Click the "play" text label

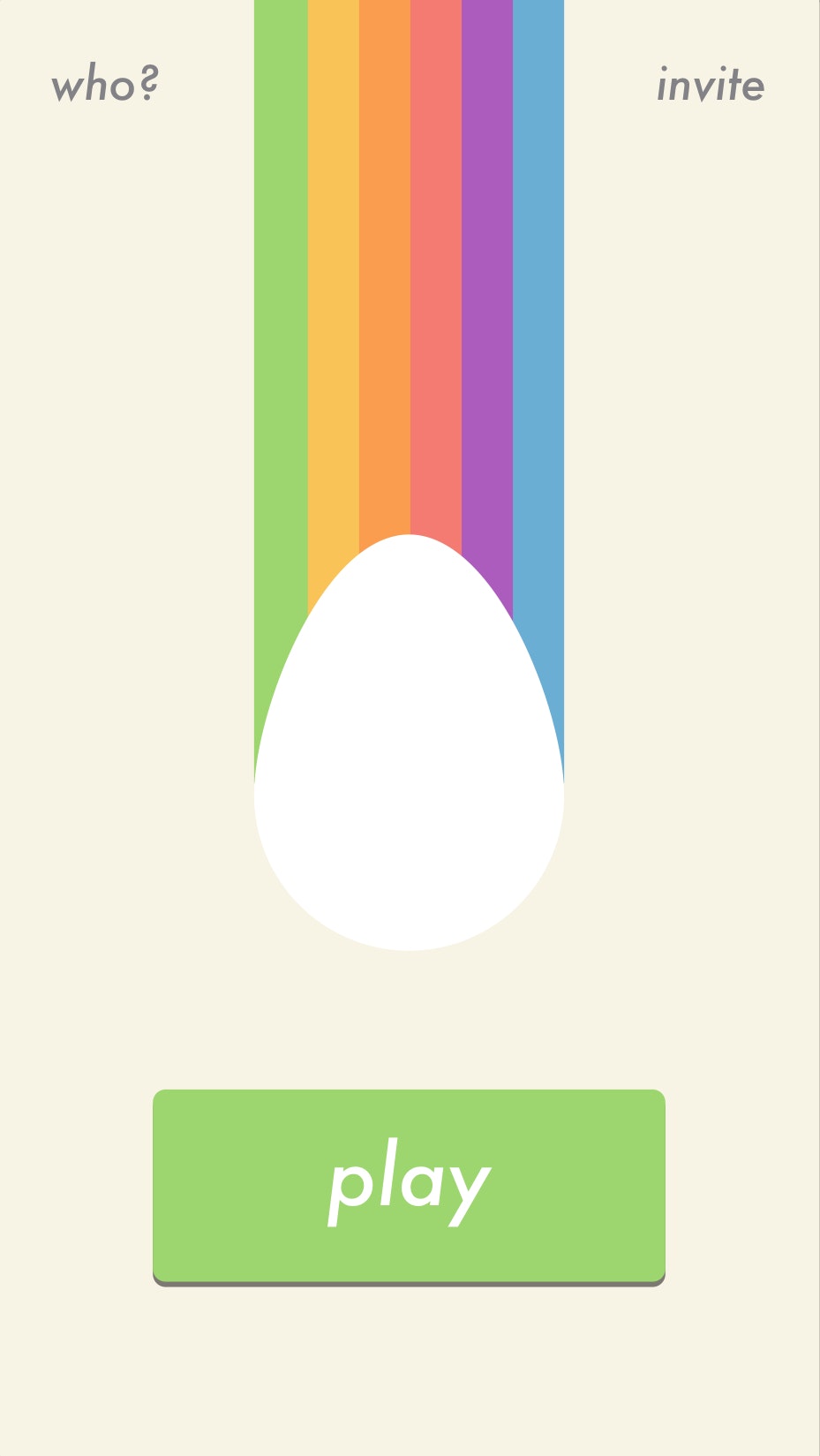click(x=409, y=1183)
